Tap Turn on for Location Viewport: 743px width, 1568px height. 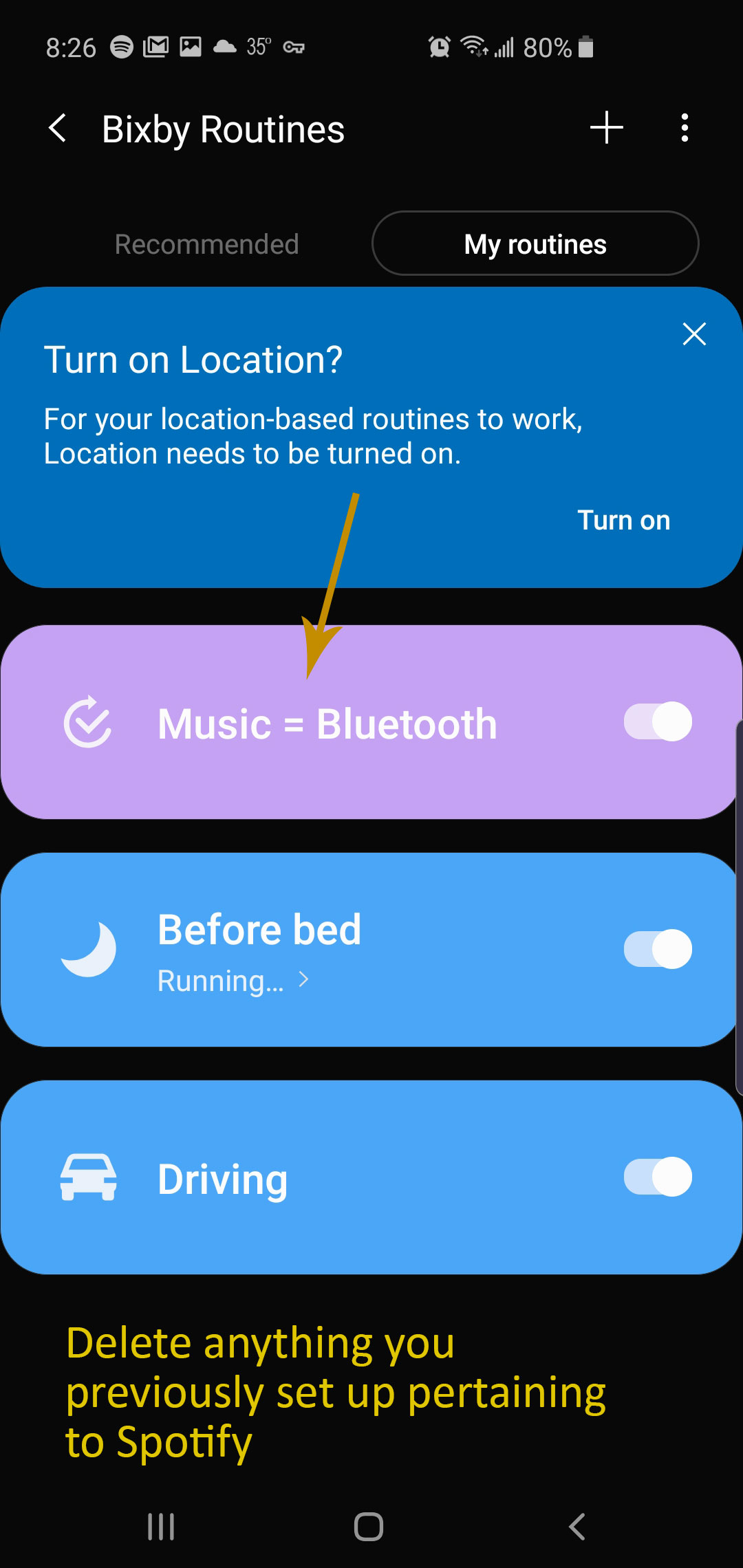tap(623, 521)
